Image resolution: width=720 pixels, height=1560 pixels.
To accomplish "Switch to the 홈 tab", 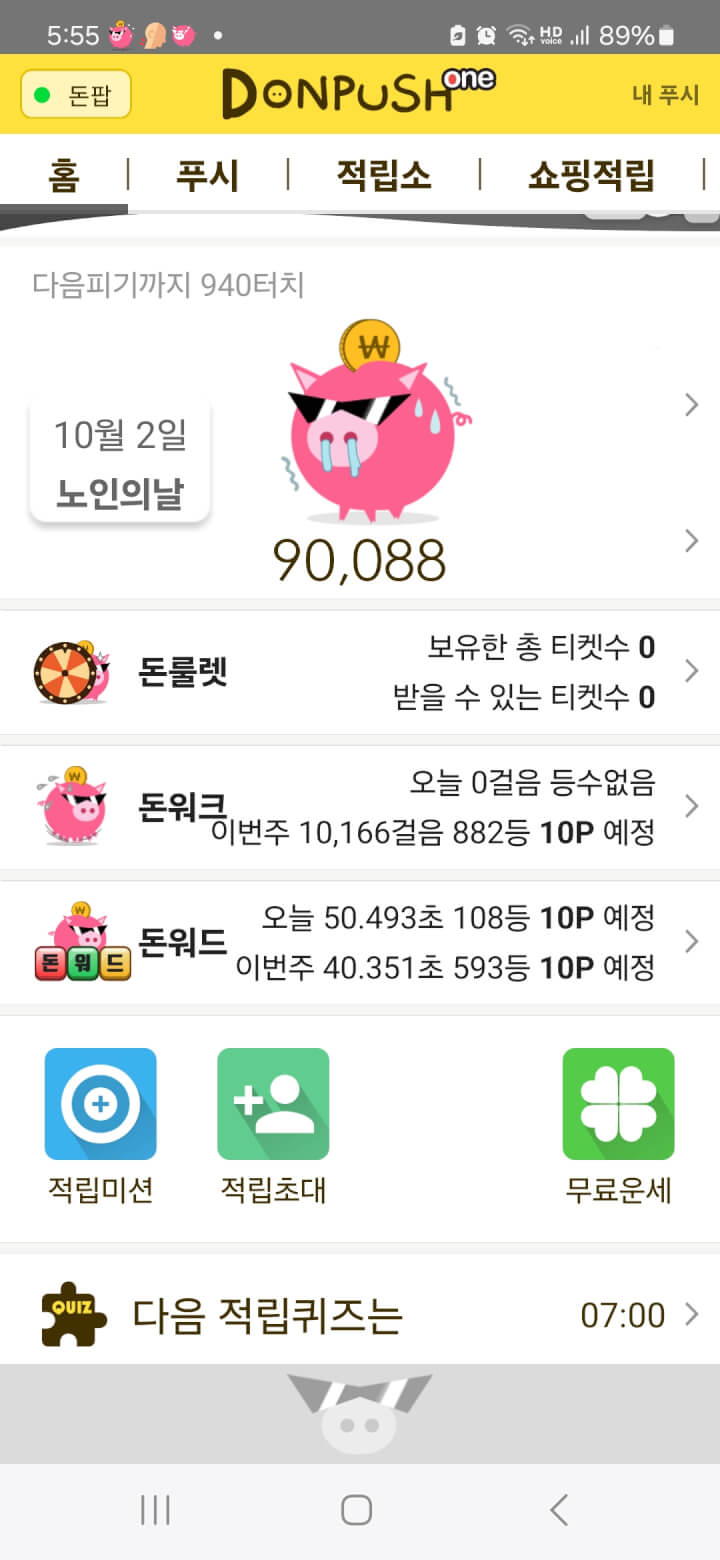I will tap(63, 175).
